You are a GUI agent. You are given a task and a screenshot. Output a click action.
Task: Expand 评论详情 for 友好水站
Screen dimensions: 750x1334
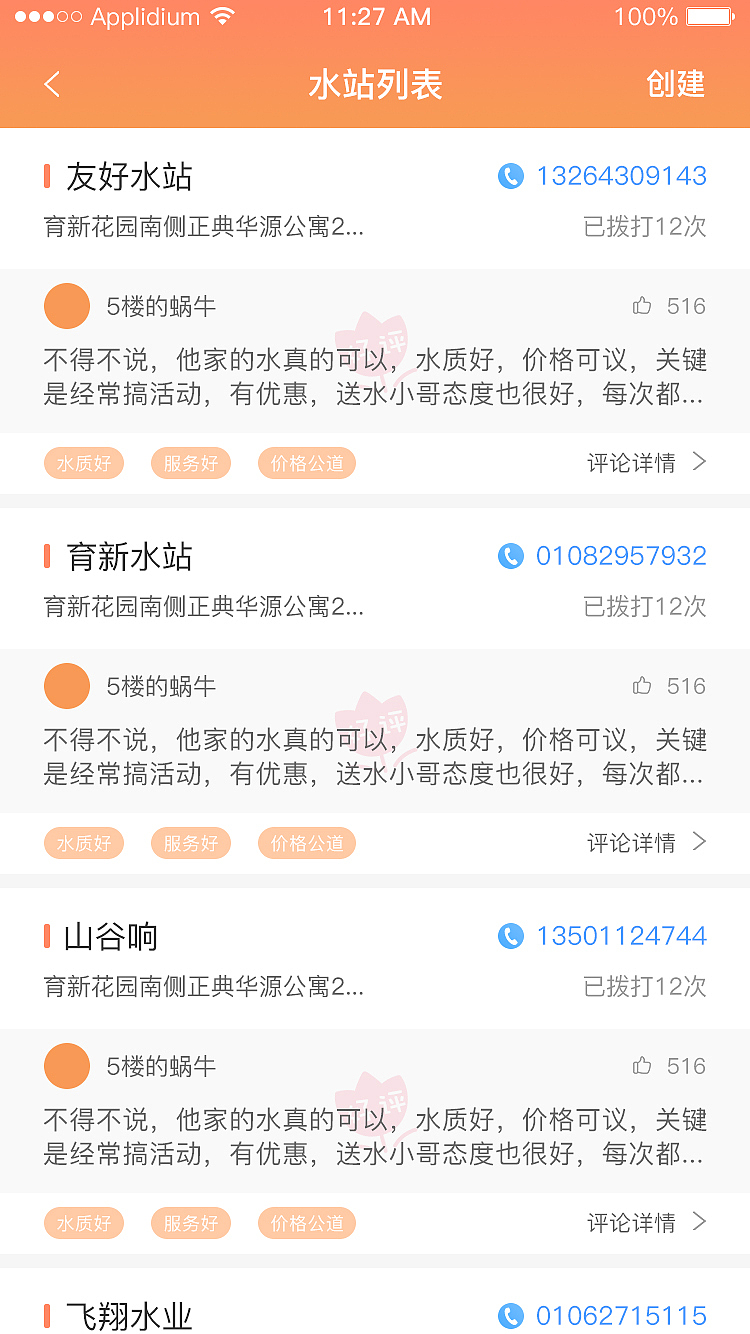pos(634,463)
